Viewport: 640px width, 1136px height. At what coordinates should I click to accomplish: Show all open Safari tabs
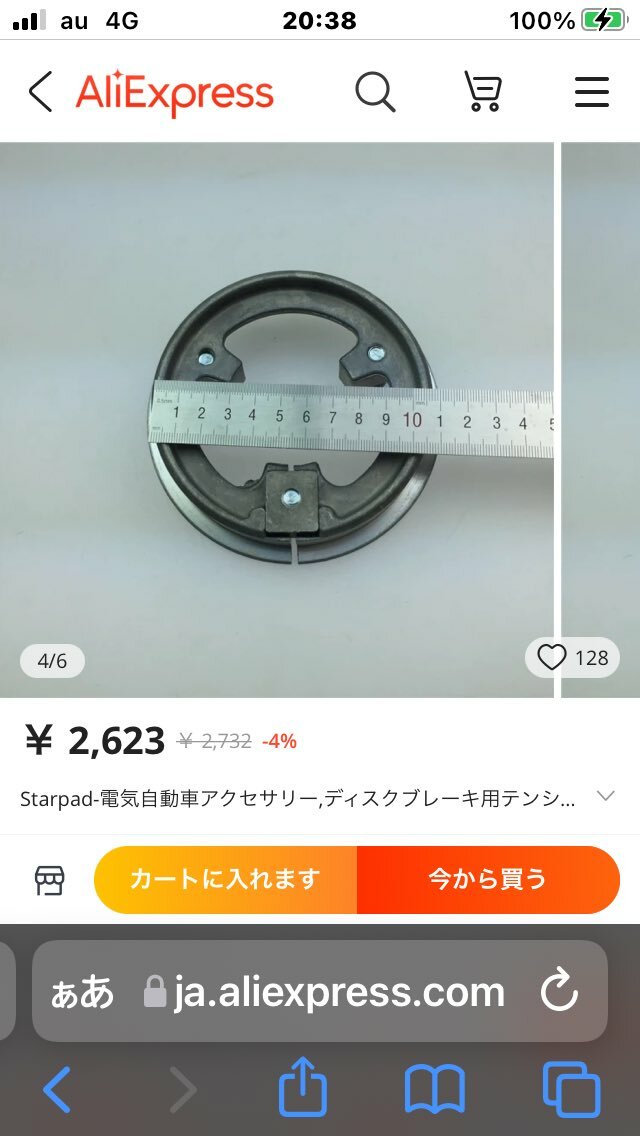pyautogui.click(x=571, y=1089)
